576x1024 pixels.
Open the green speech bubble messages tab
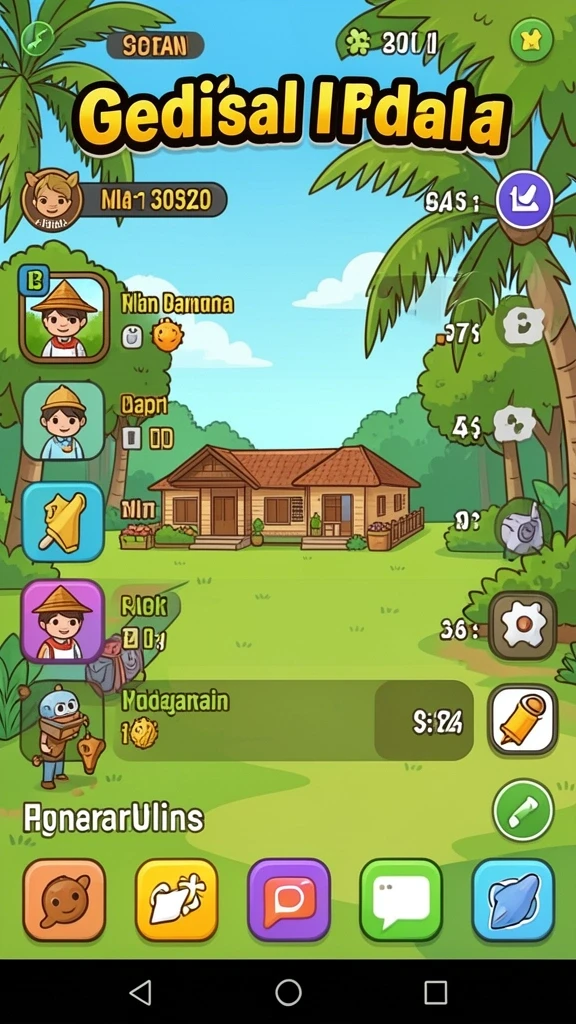point(401,901)
